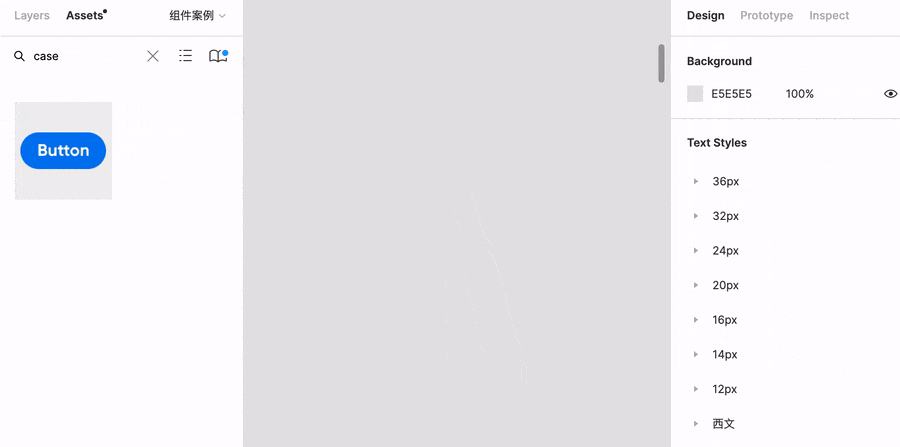Switch to the Inspect tab
This screenshot has height=447, width=900.
(x=829, y=16)
